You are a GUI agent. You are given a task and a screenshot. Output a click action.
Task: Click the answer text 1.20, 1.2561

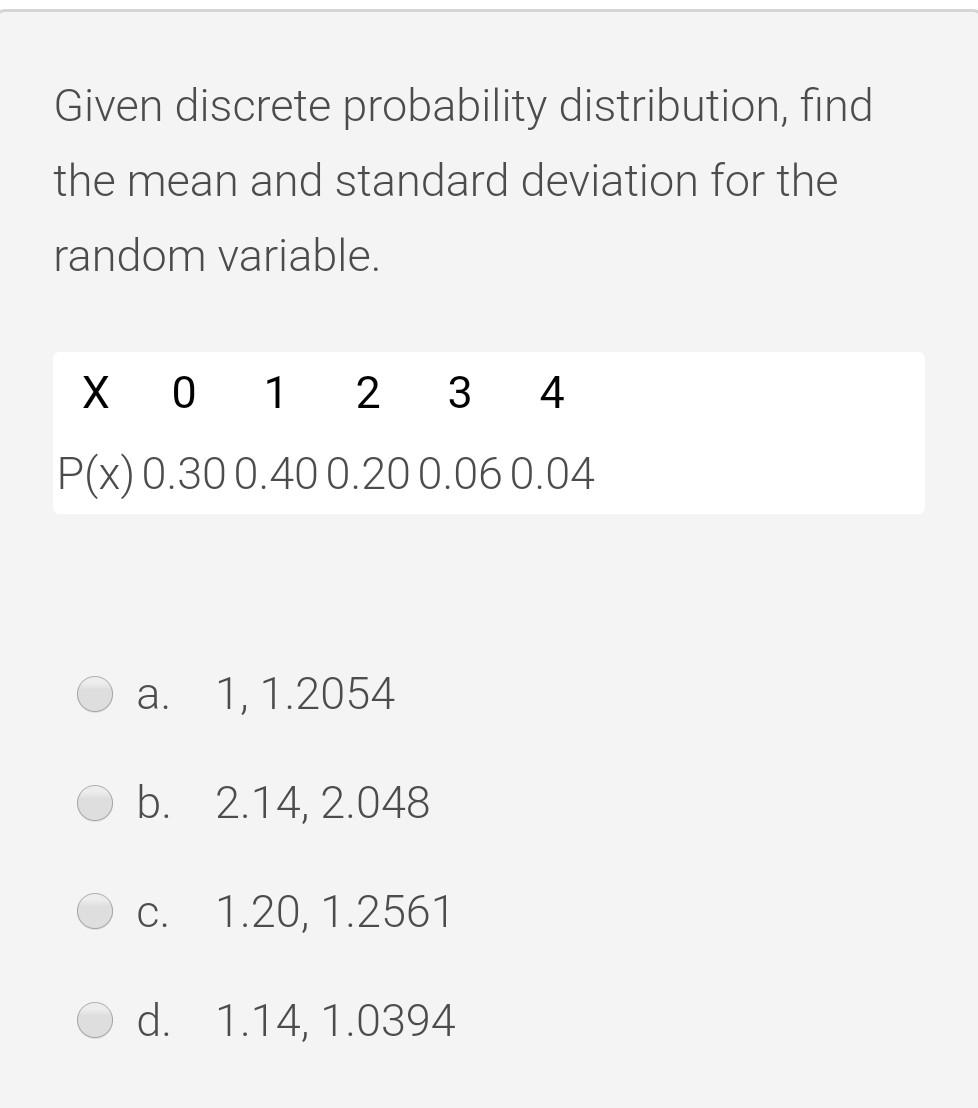(332, 910)
